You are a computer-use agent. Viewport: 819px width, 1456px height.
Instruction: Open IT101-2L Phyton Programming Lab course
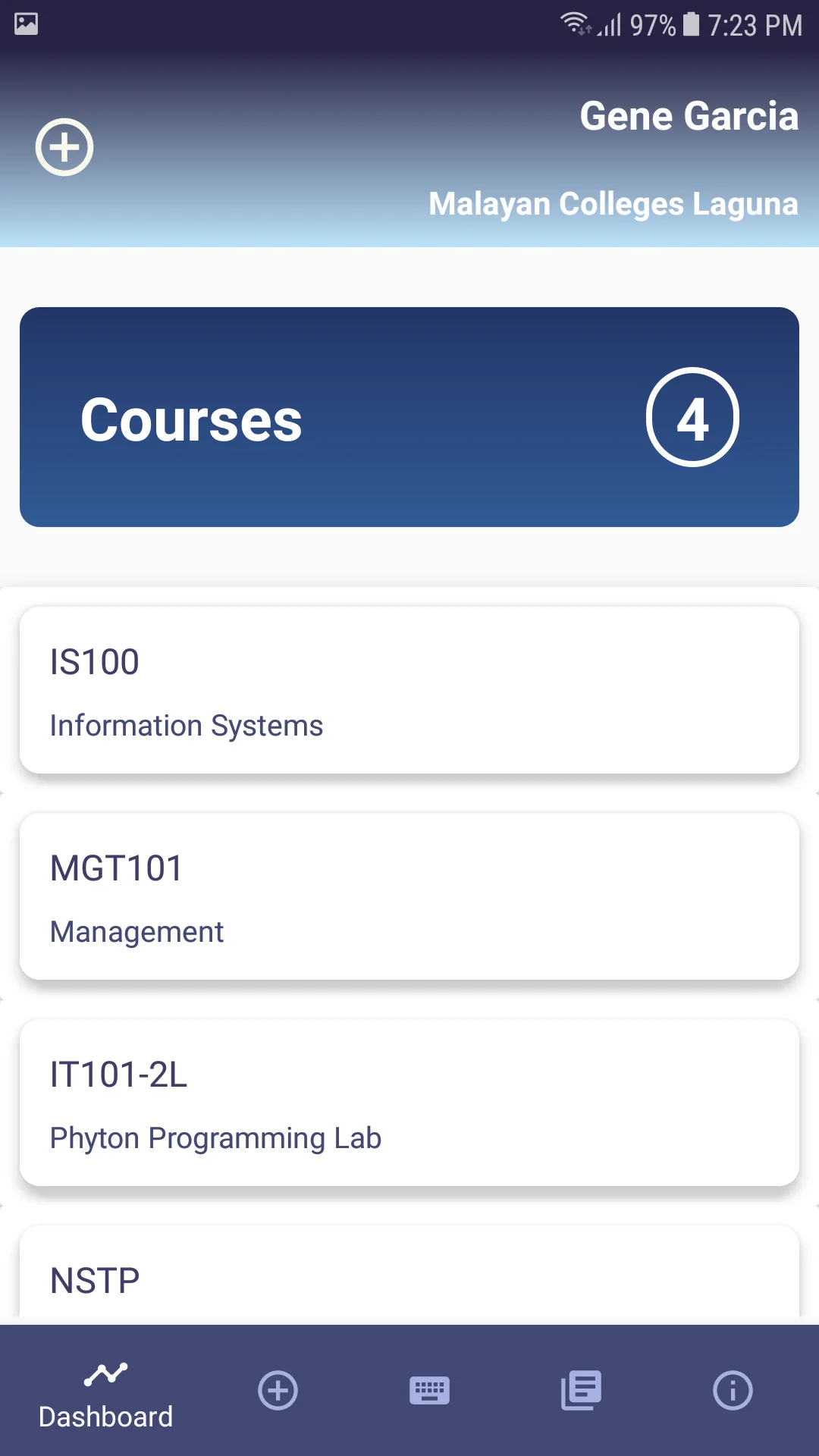409,1103
